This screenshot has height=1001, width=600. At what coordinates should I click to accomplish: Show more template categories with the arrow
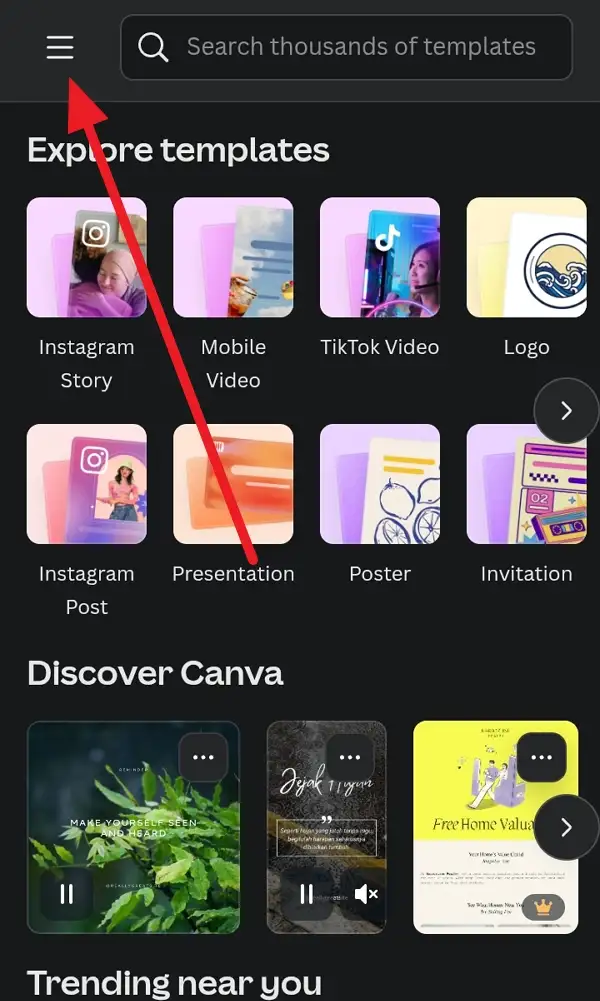click(x=566, y=410)
